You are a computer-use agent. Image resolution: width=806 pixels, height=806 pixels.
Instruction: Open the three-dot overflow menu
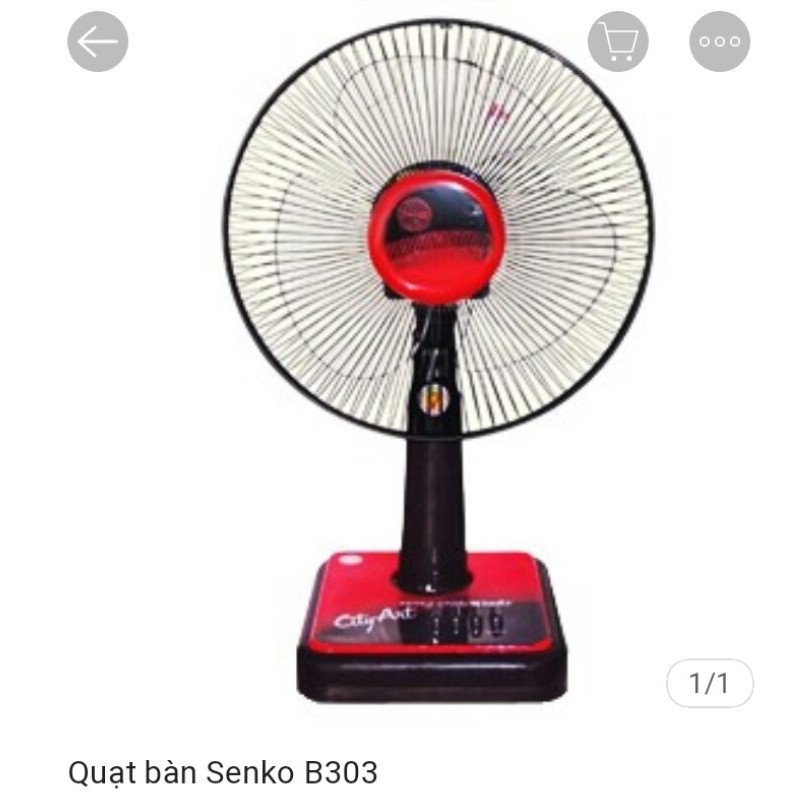point(719,41)
